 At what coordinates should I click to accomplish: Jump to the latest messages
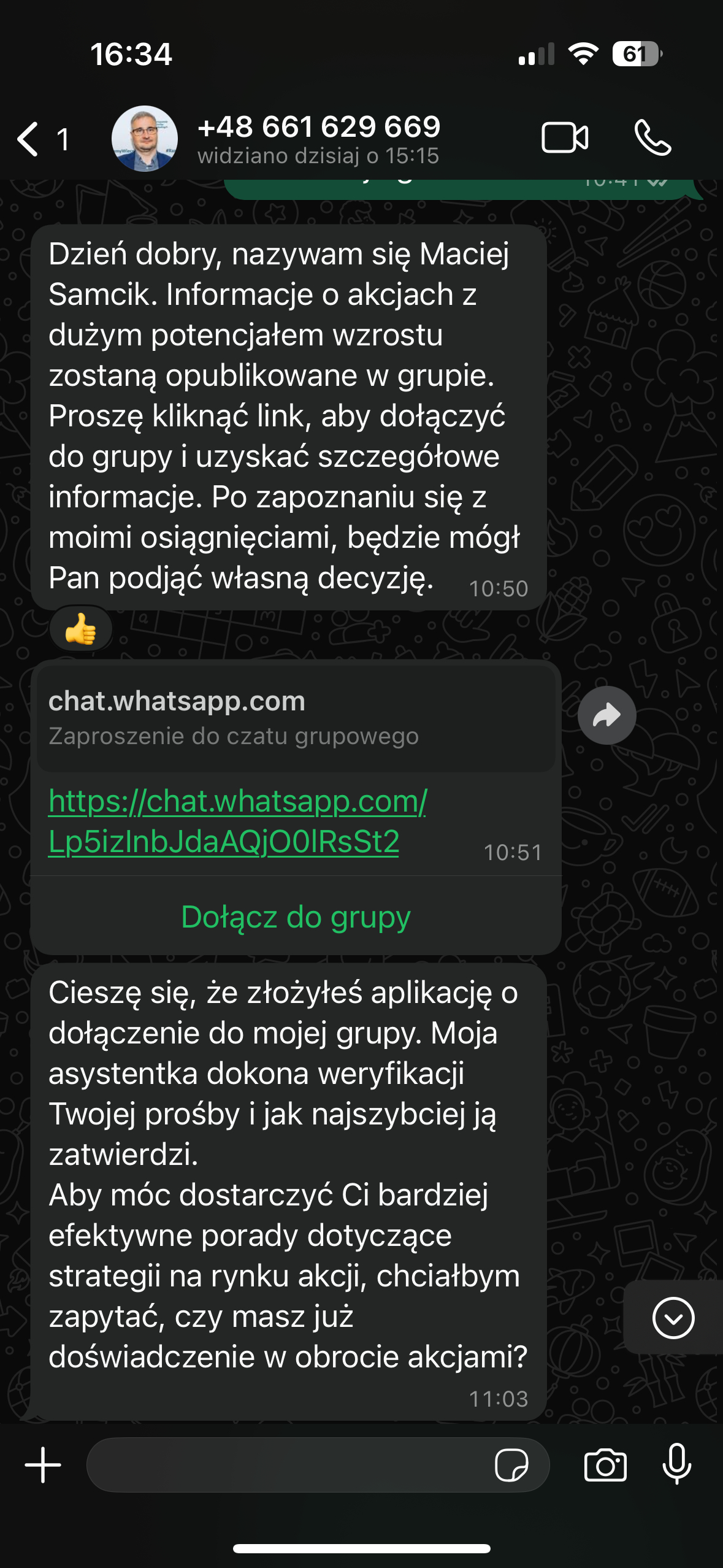click(x=673, y=1318)
